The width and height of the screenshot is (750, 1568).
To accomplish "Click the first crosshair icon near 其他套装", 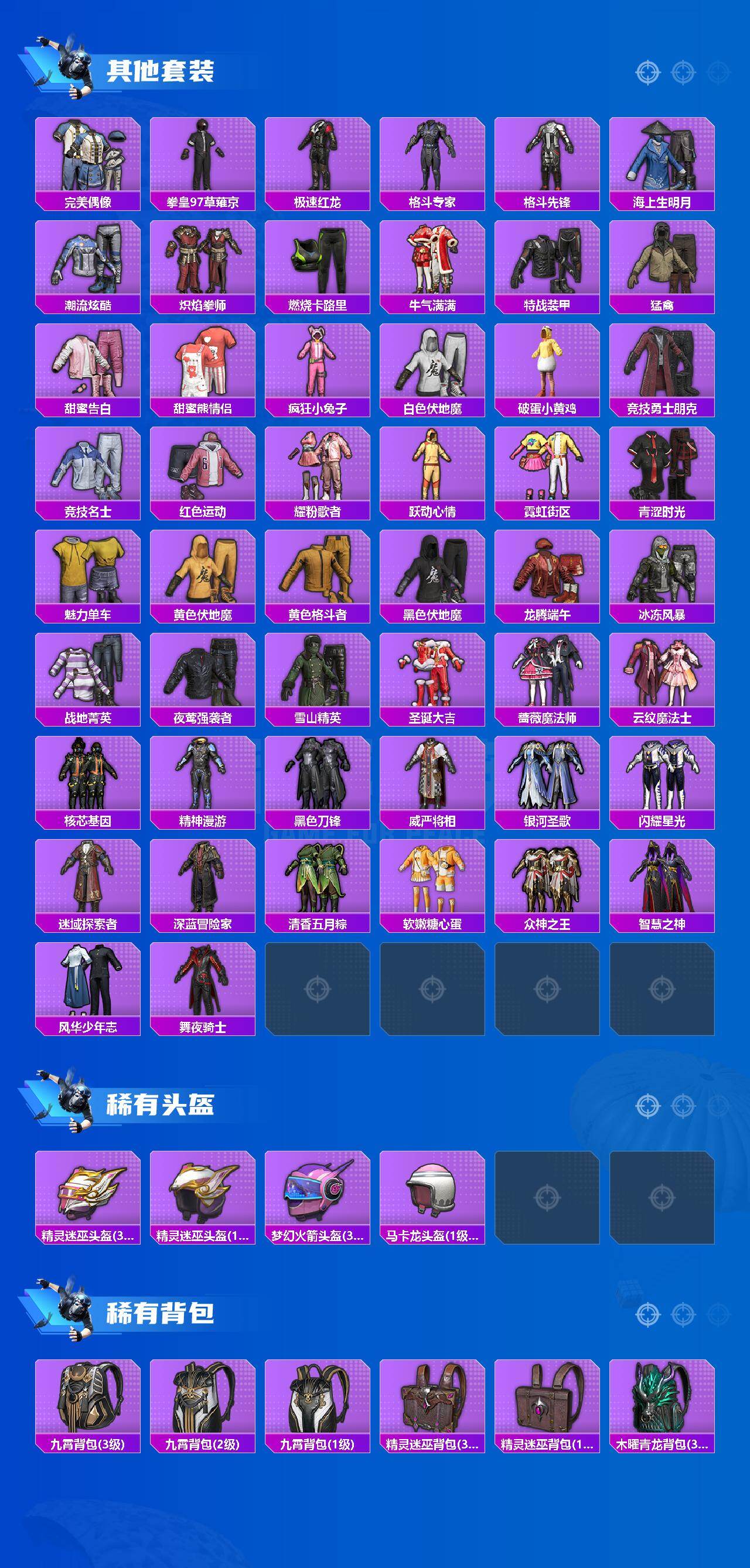I will point(647,71).
